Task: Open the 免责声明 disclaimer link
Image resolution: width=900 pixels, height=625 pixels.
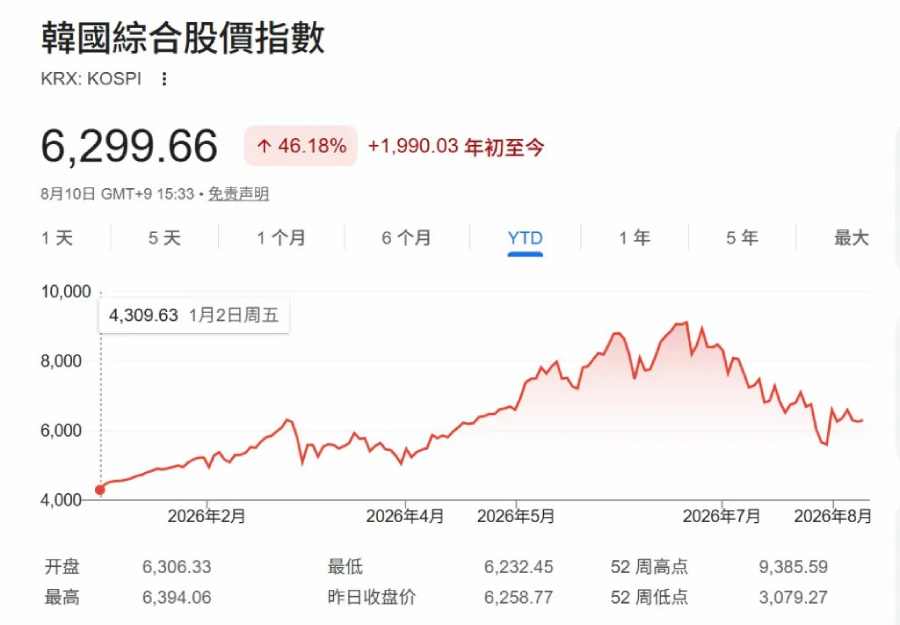Action: pos(238,194)
